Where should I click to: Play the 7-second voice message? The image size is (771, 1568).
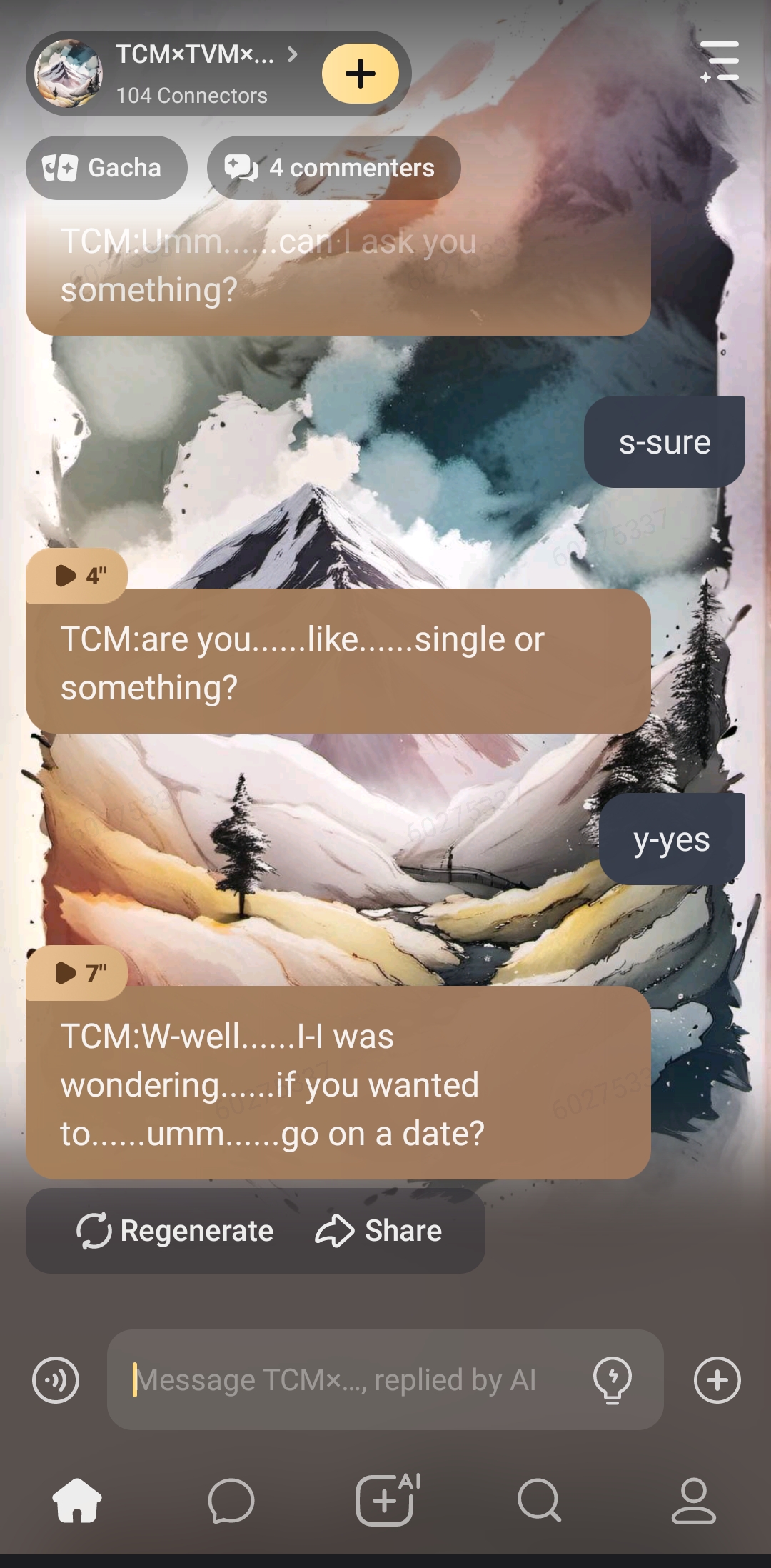click(x=77, y=973)
